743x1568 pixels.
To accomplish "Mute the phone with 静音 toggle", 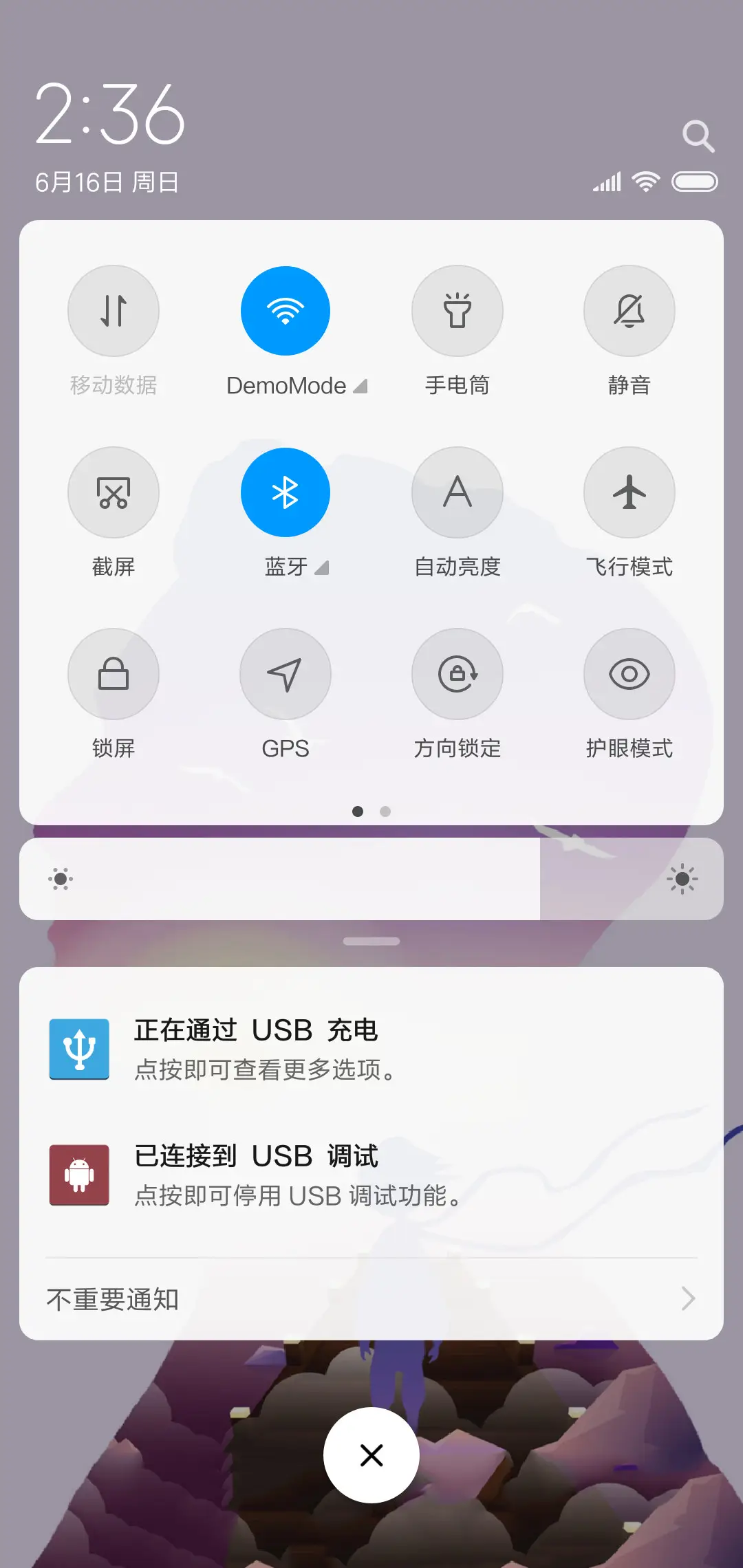I will pyautogui.click(x=629, y=311).
